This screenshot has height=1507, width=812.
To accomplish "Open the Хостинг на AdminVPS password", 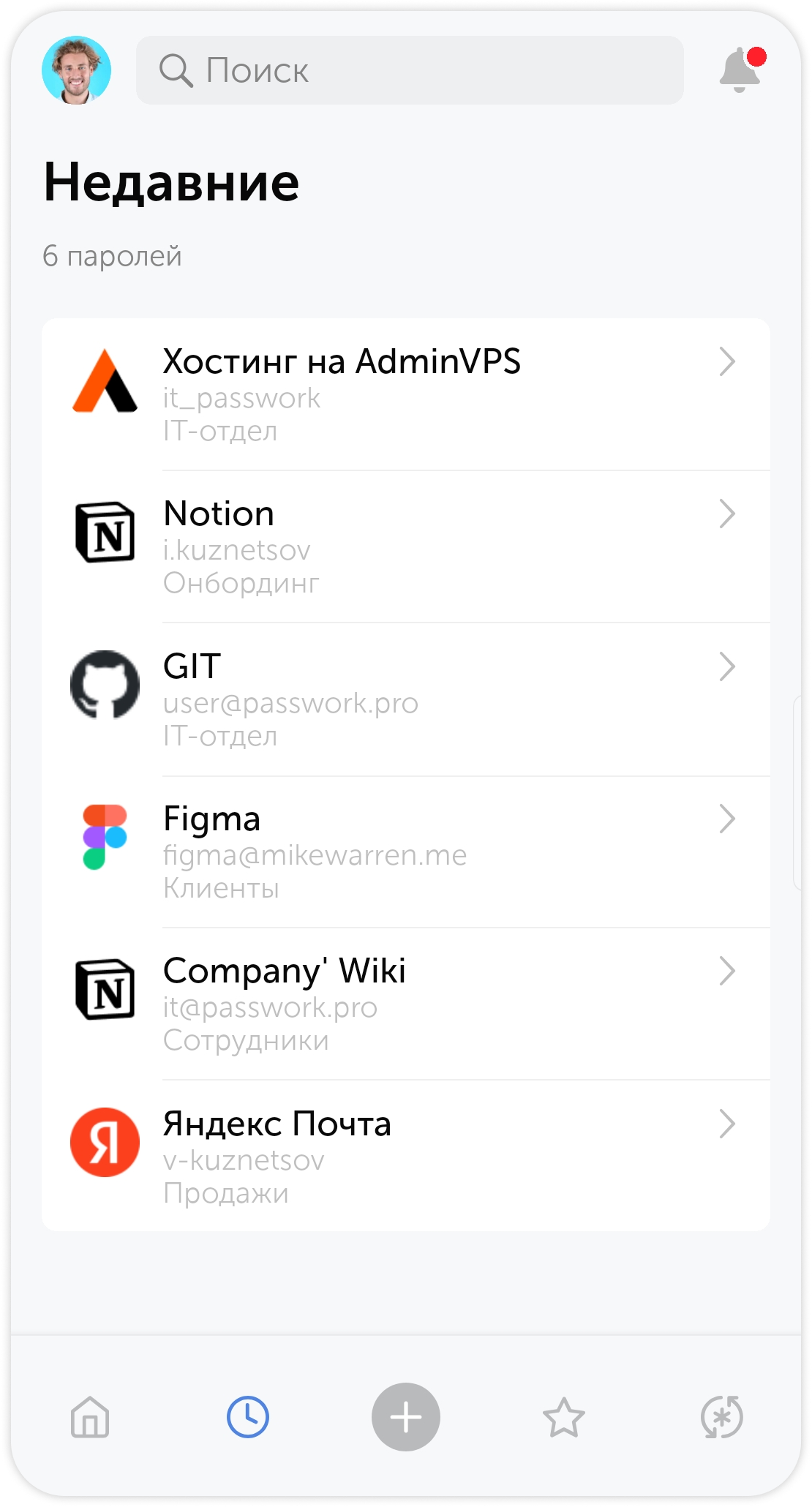I will tap(406, 395).
